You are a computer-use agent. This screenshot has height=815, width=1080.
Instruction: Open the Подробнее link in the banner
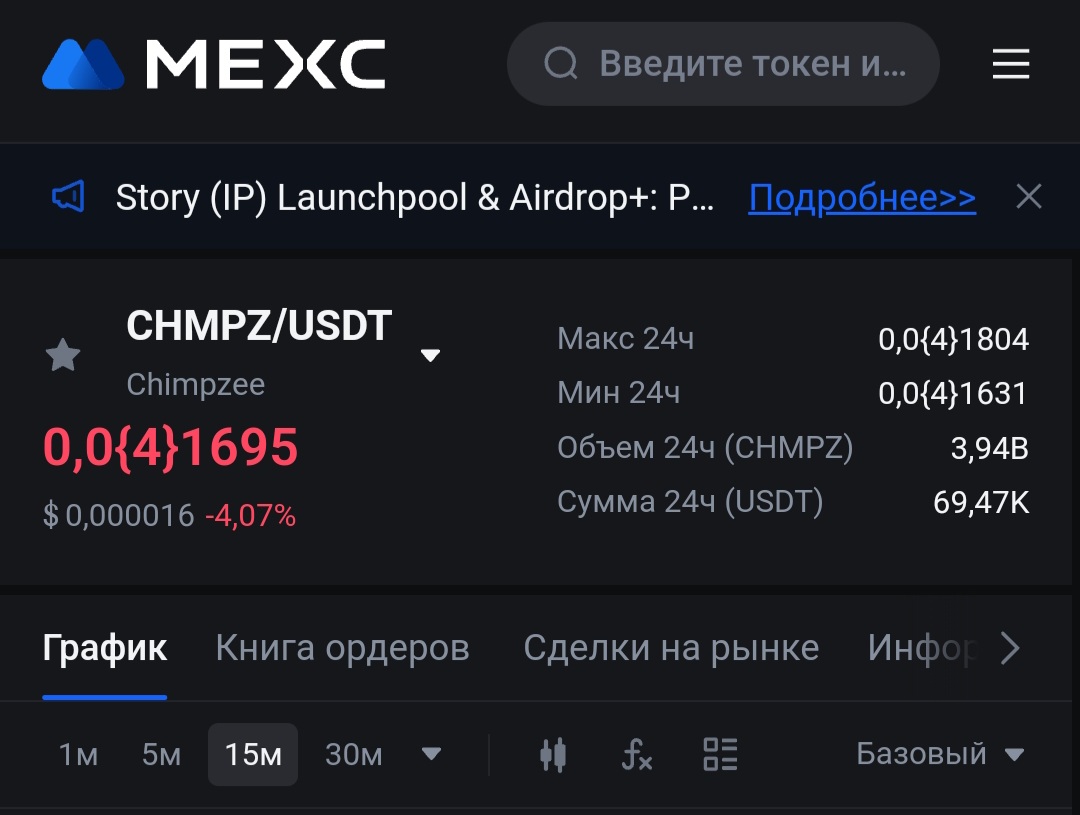point(861,198)
